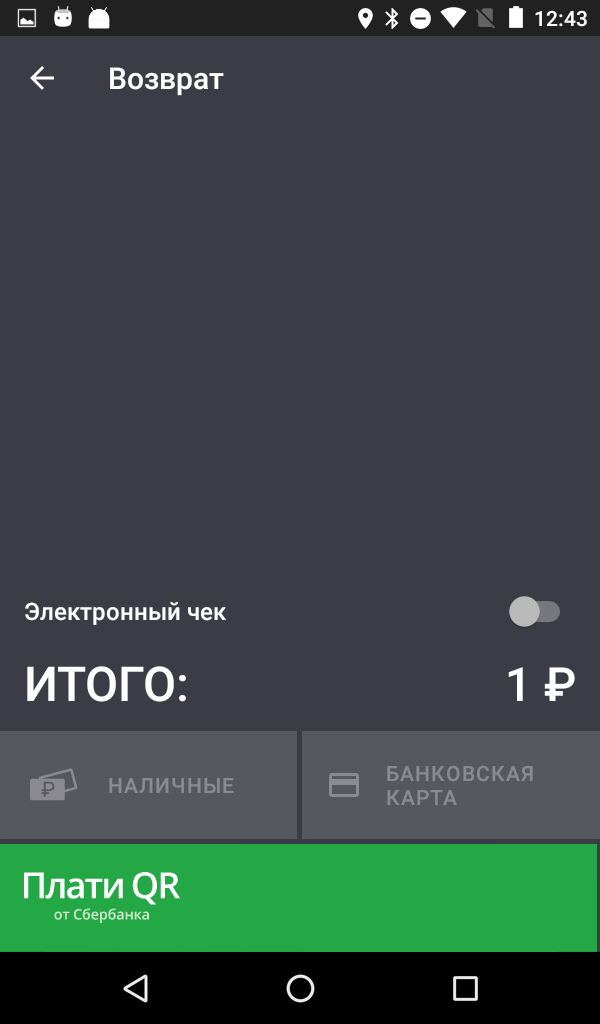Tap the system home button
The height and width of the screenshot is (1024, 600).
coord(300,989)
